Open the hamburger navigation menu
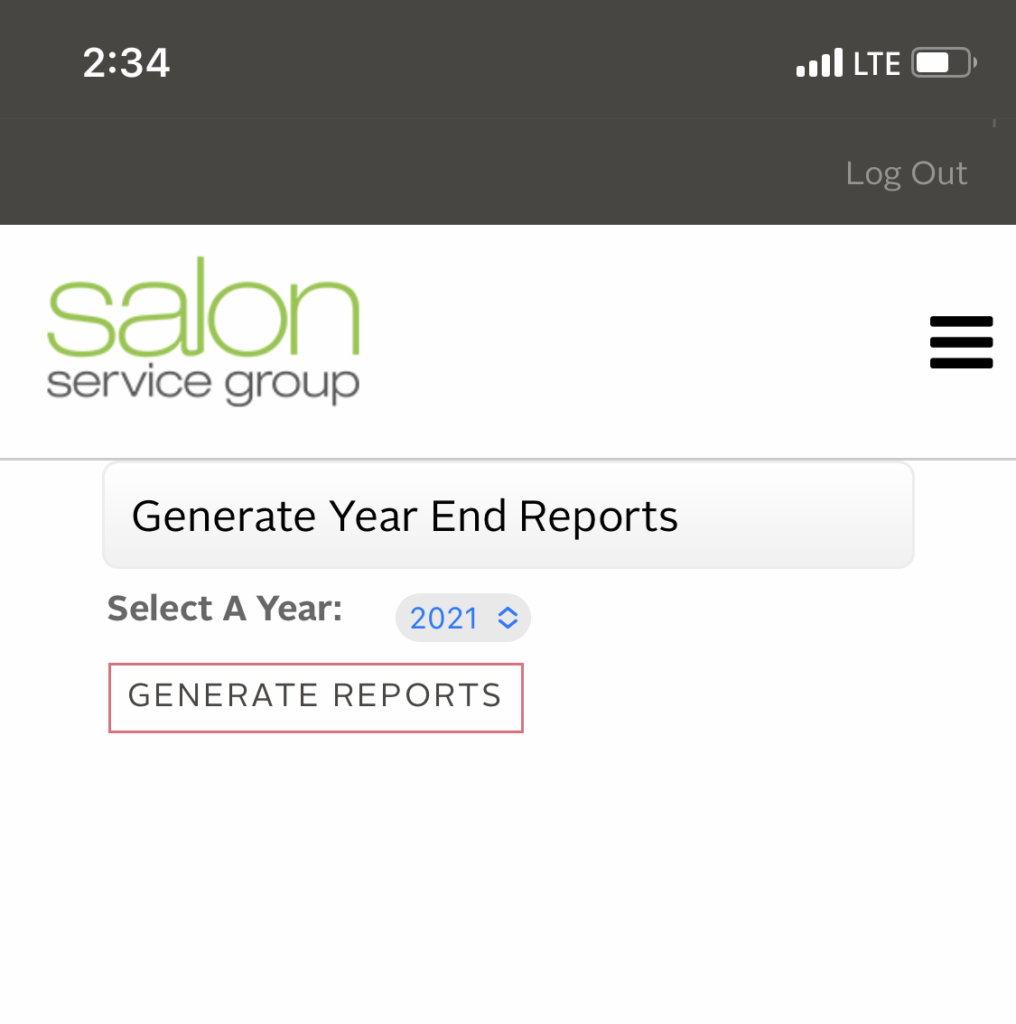1016x1024 pixels. [961, 343]
